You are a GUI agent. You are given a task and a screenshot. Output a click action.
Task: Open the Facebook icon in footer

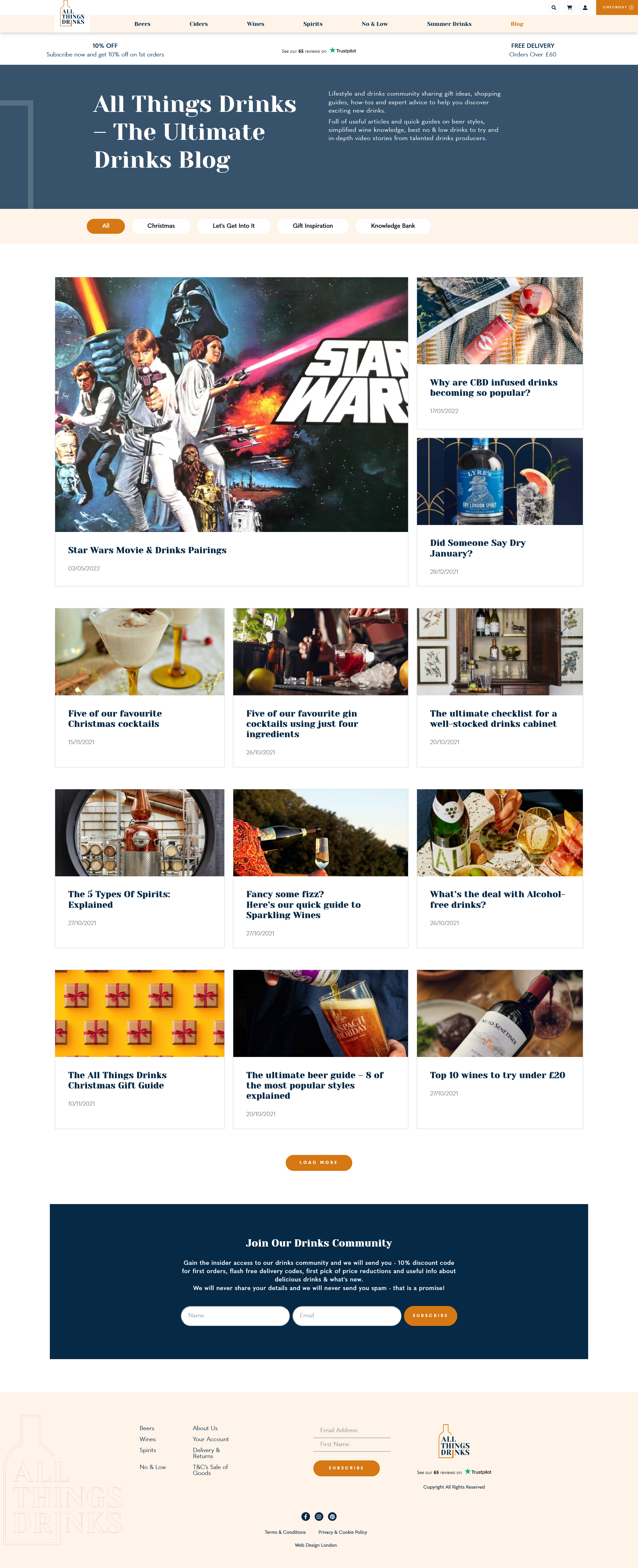coord(305,1516)
